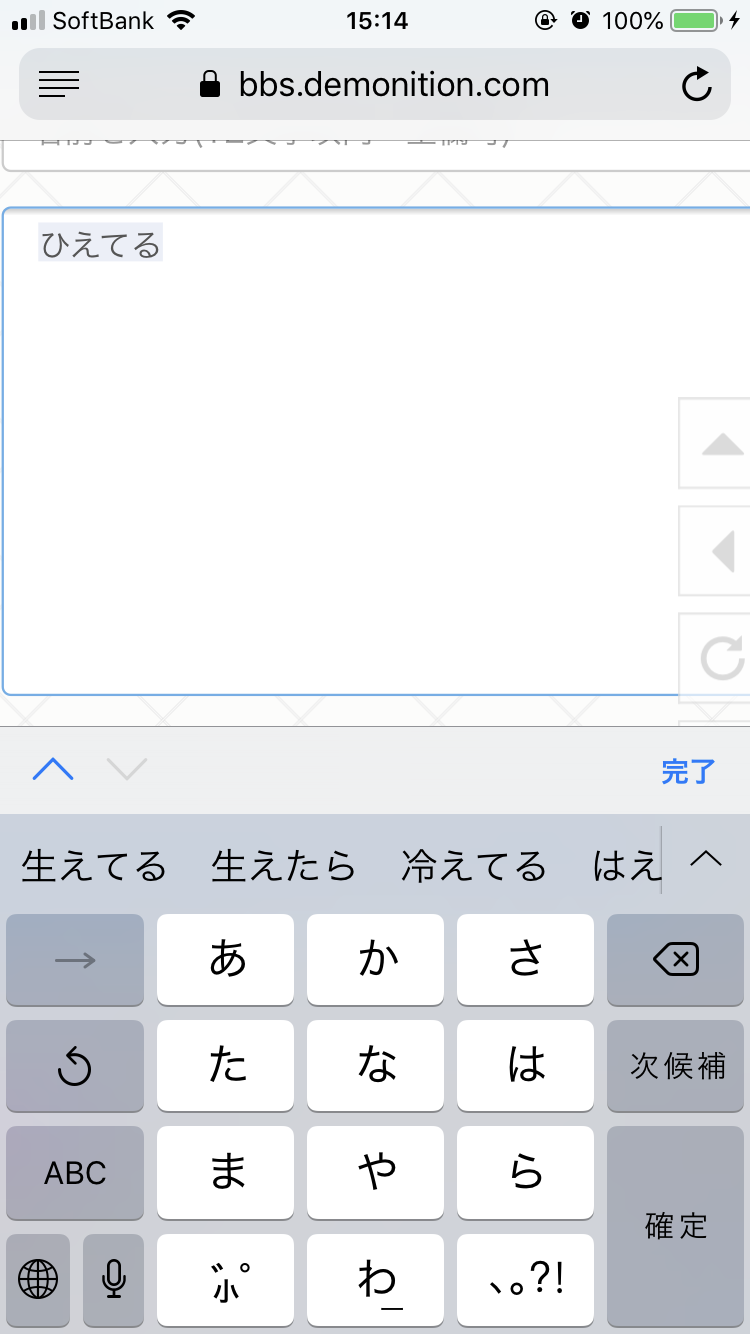Open keyboard switcher globe key
750x1334 pixels.
point(39,1278)
